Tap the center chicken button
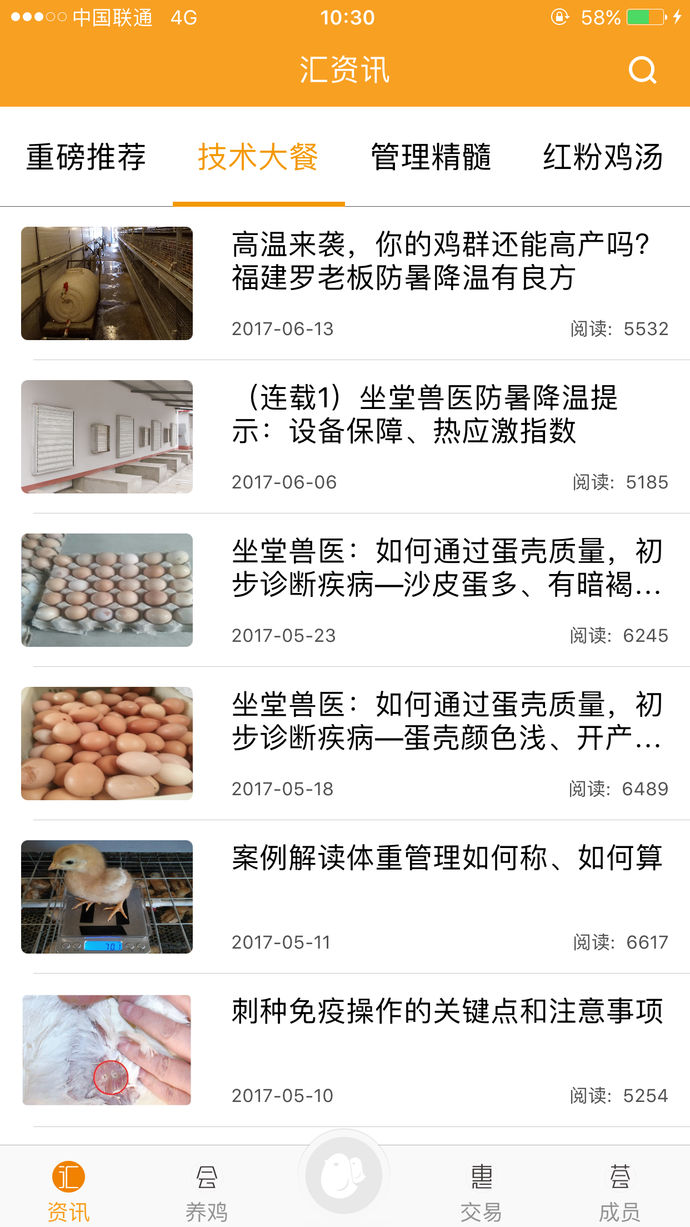This screenshot has width=690, height=1227. point(344,1177)
